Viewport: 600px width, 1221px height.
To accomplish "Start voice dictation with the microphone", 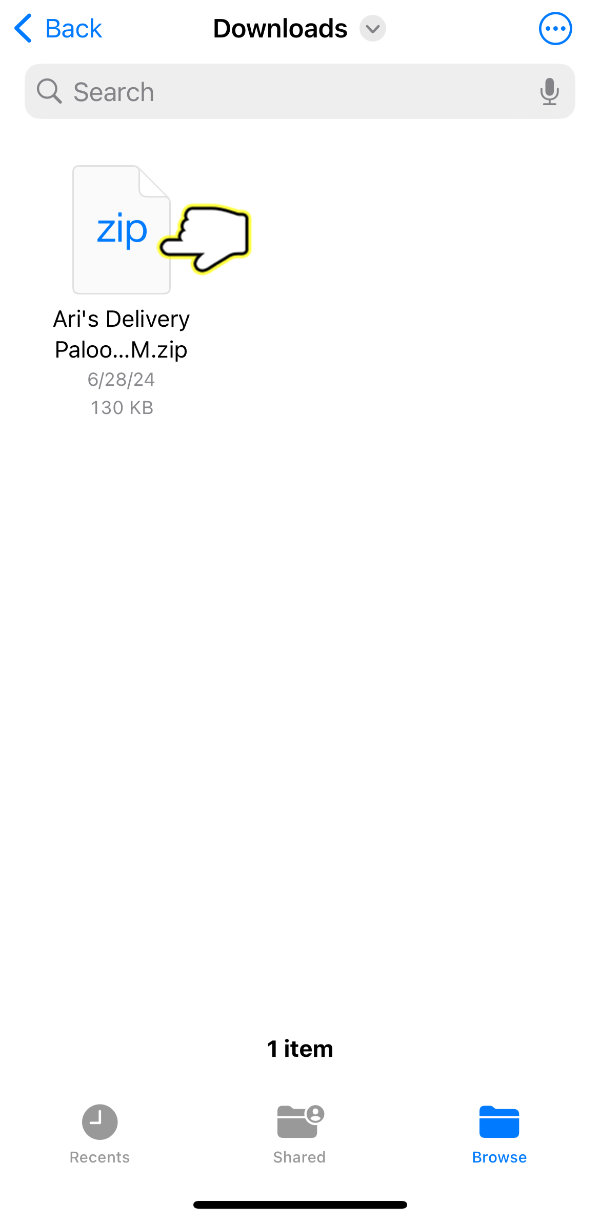I will click(549, 92).
